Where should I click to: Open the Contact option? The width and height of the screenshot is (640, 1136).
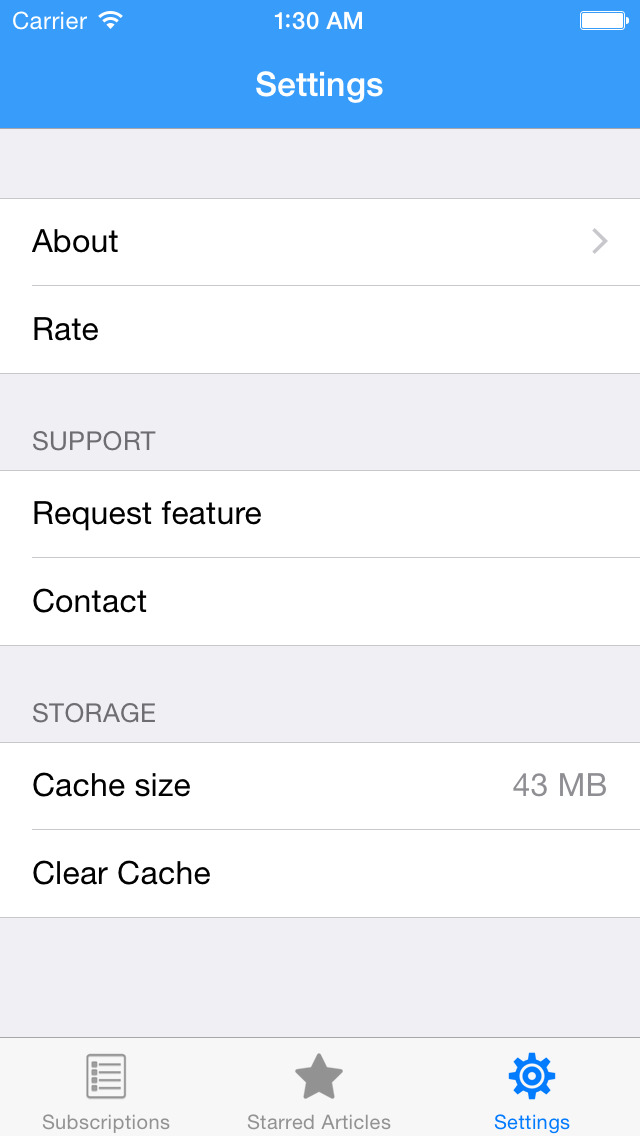[x=320, y=601]
